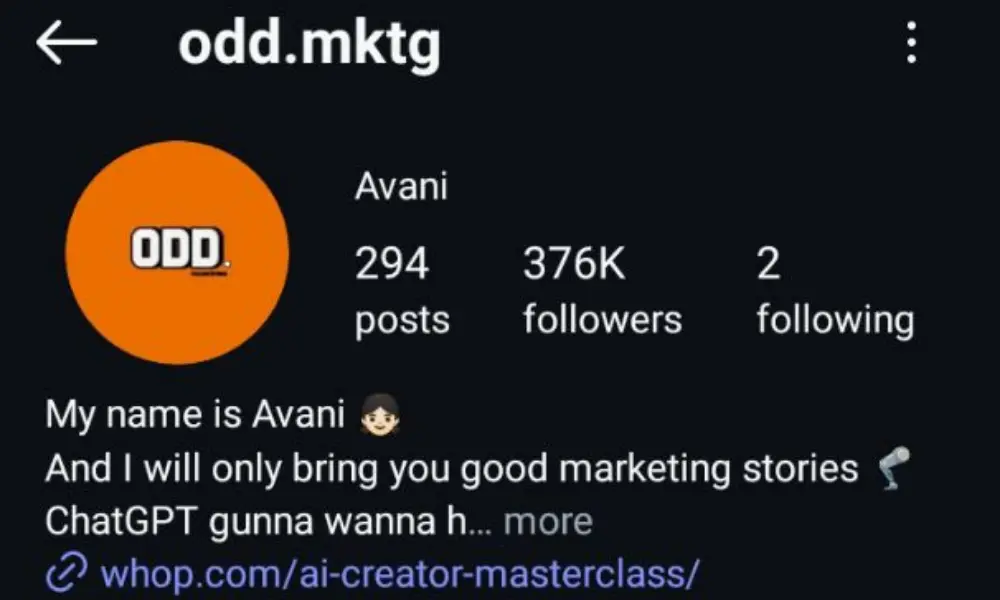Expand the bio with more

tap(548, 521)
